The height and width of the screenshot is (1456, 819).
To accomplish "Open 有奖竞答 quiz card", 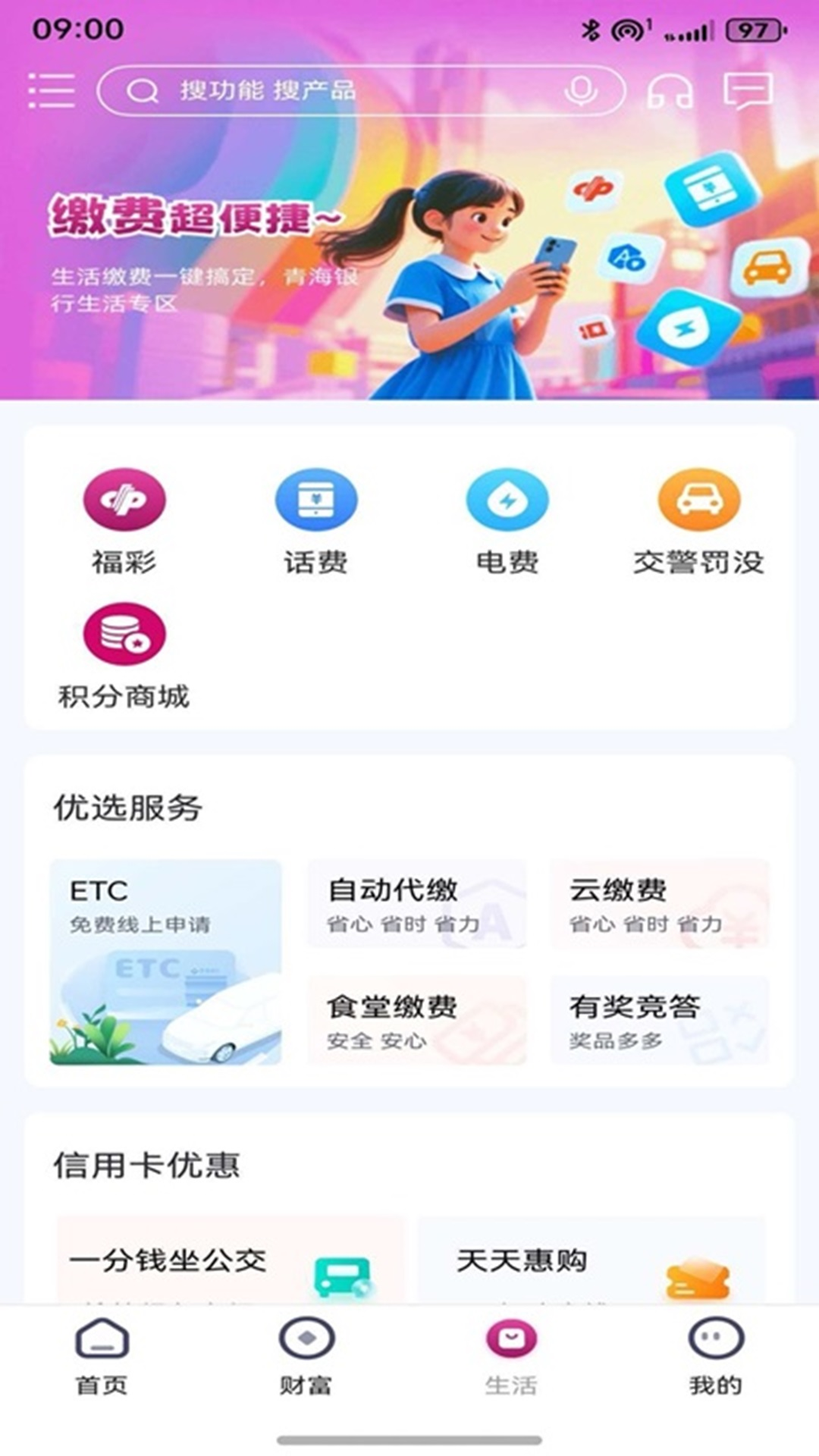I will click(658, 1020).
